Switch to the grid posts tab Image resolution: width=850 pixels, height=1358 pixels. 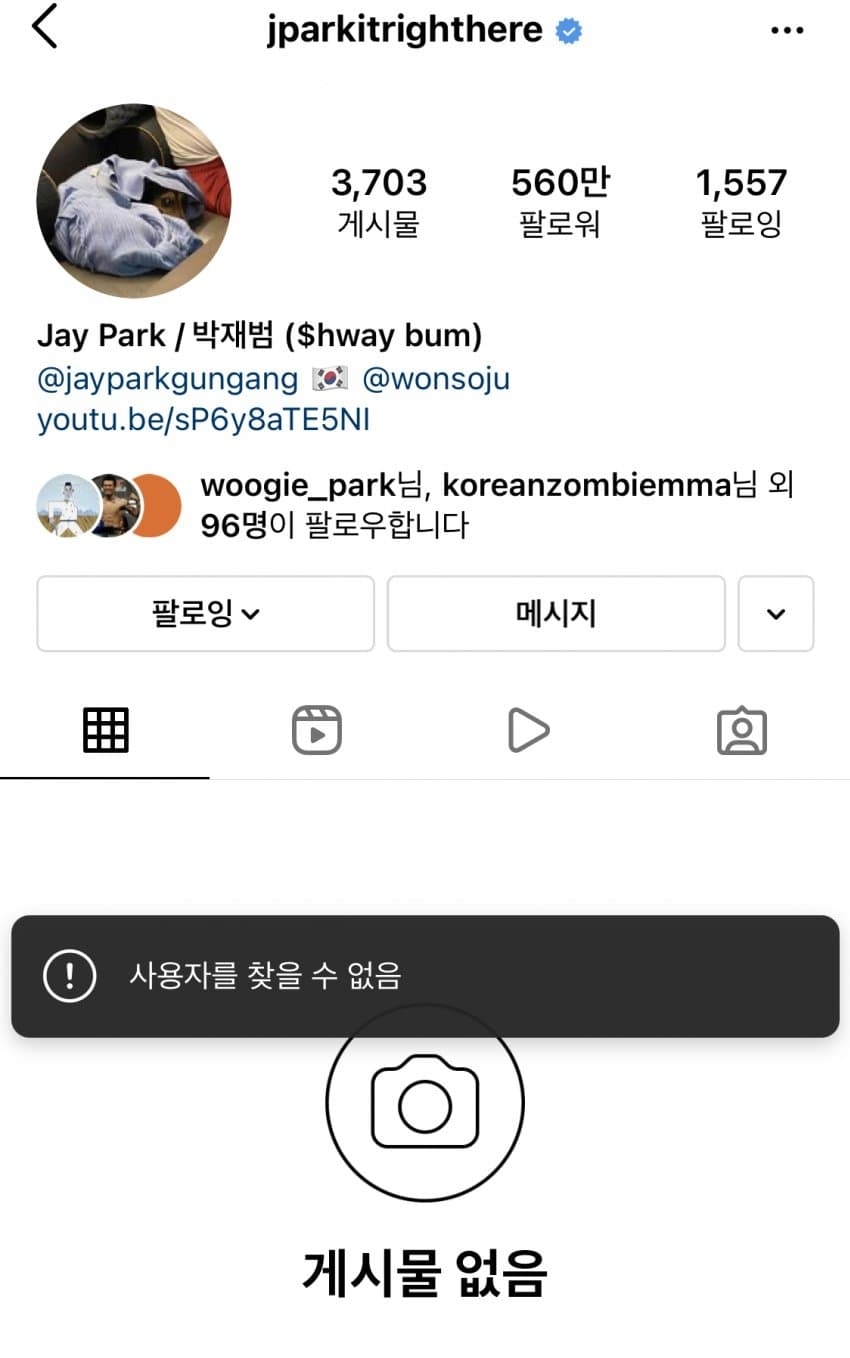[105, 731]
